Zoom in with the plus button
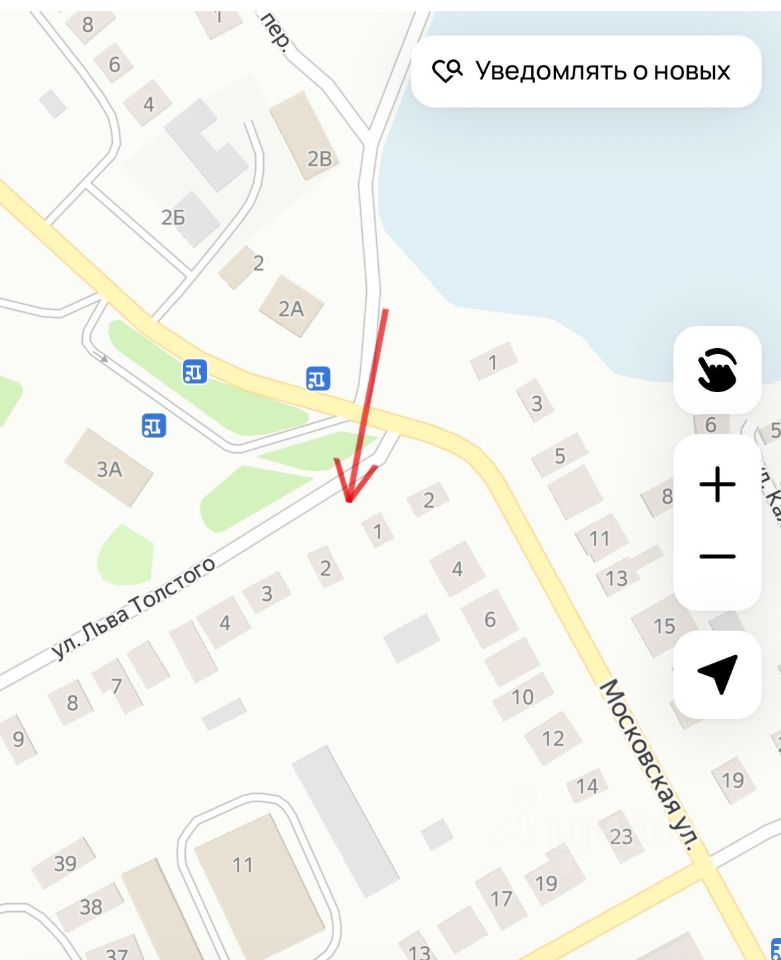Image resolution: width=781 pixels, height=960 pixels. [x=717, y=485]
